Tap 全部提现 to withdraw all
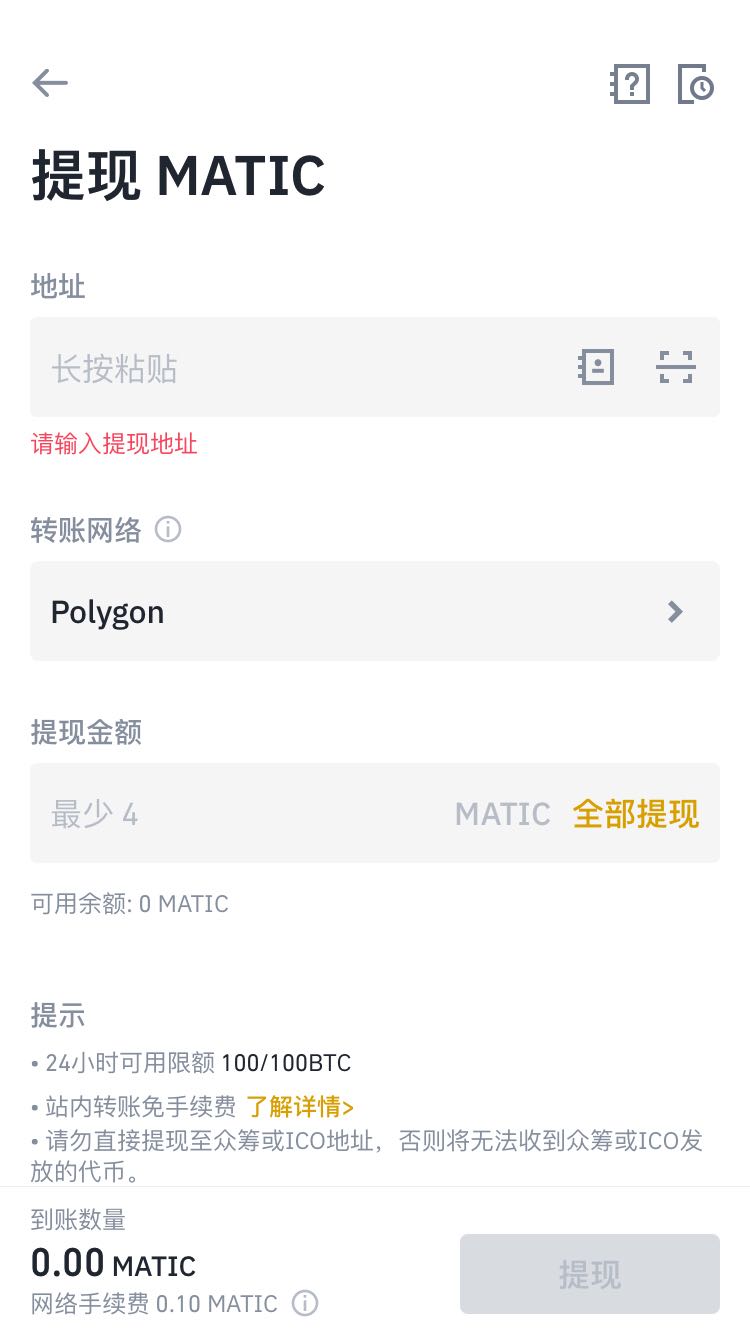Viewport: 750px width, 1334px height. 636,814
